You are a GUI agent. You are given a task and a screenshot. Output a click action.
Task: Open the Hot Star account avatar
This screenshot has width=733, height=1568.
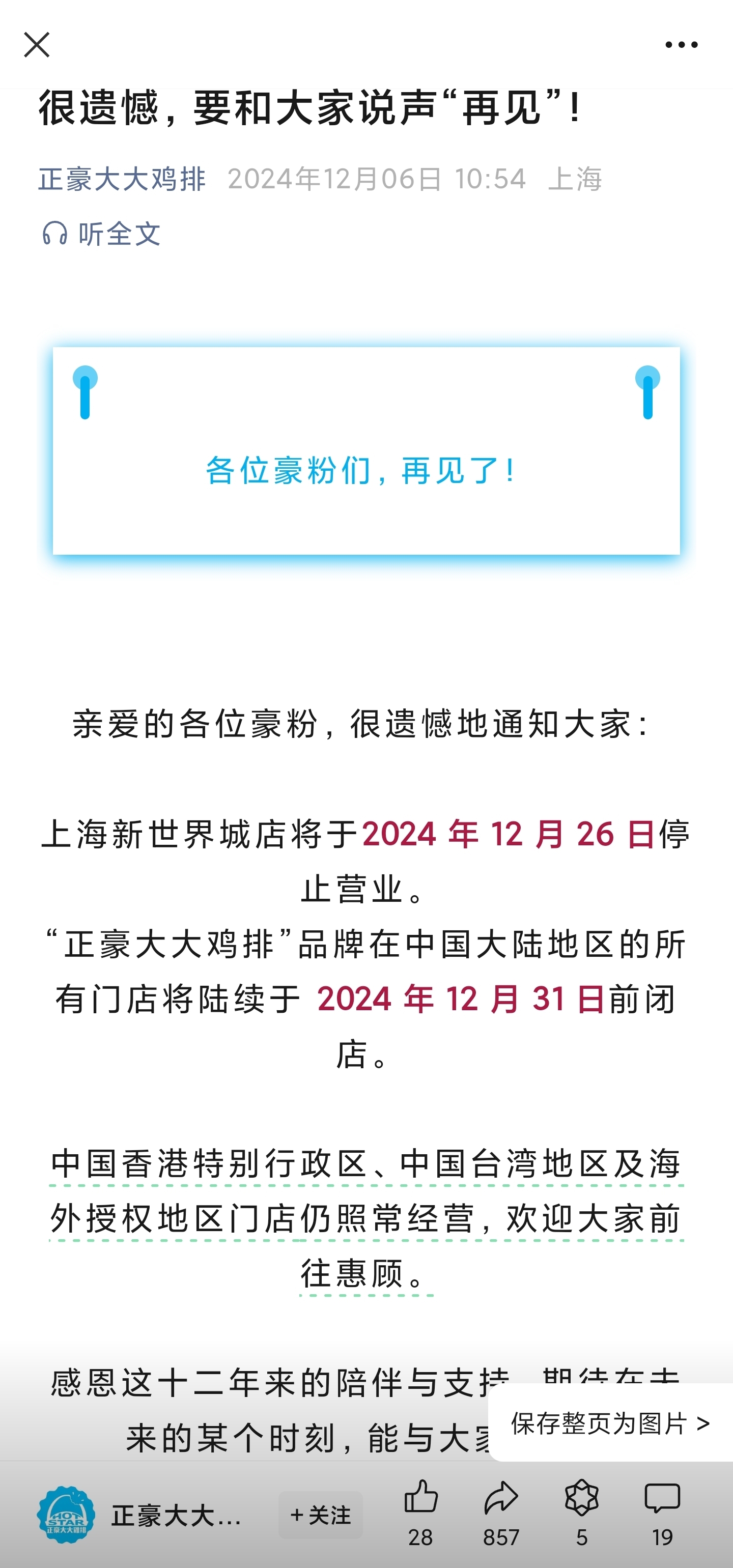[x=66, y=1515]
